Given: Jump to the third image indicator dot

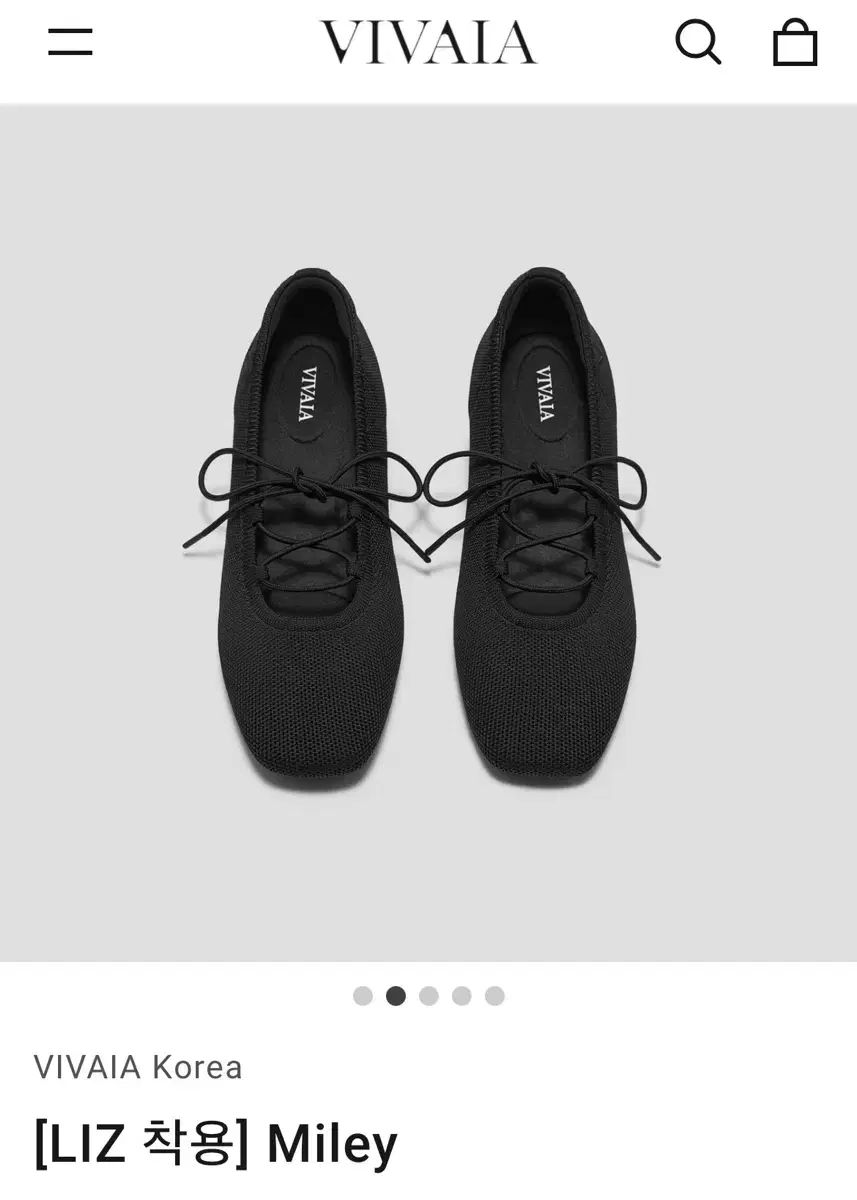Looking at the screenshot, I should pos(429,996).
